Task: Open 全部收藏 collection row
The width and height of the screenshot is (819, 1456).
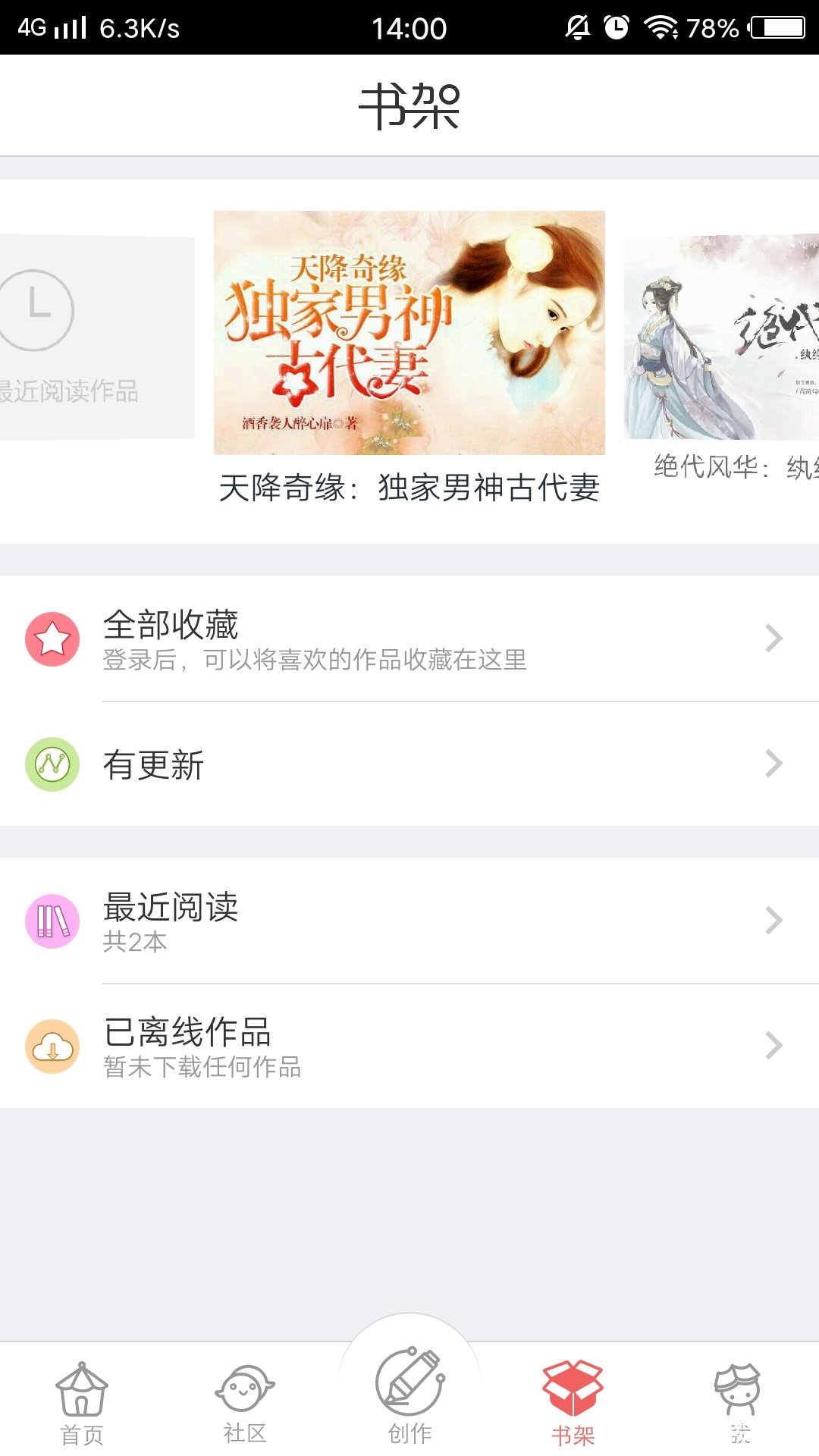Action: (x=409, y=639)
